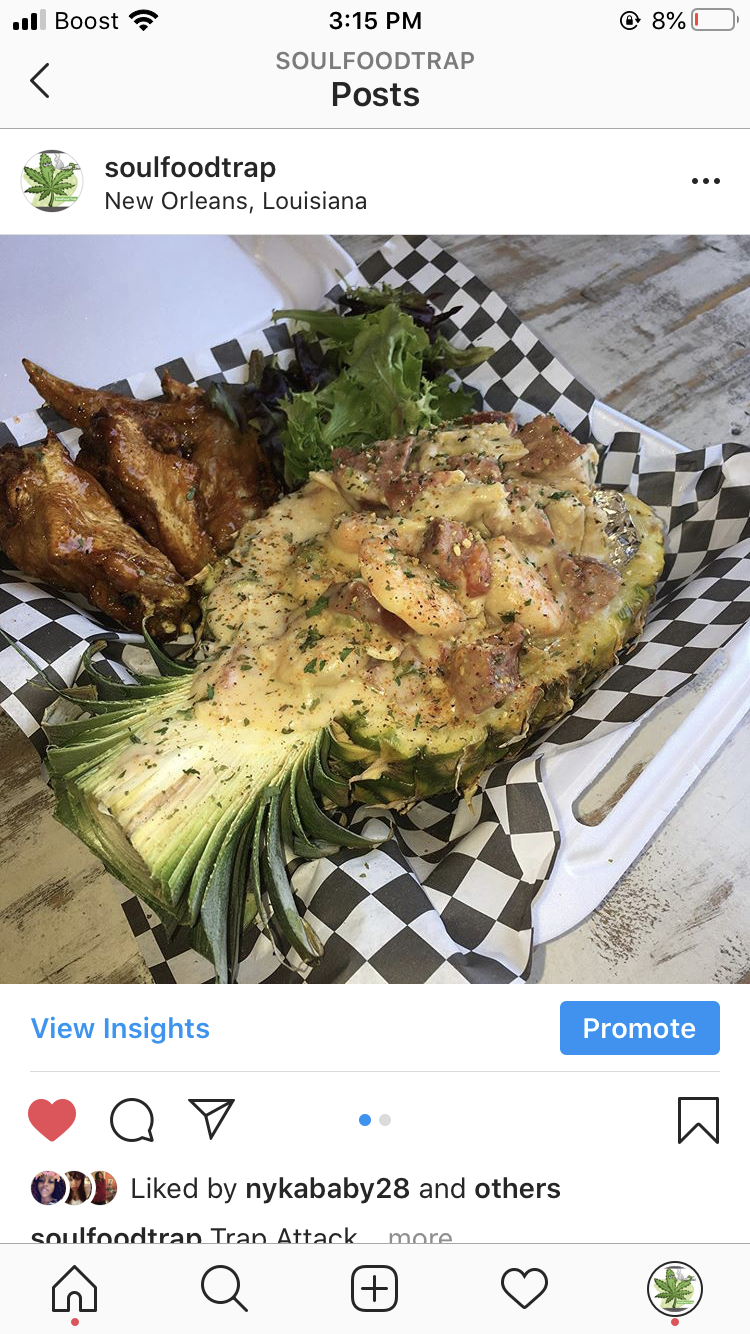This screenshot has height=1334, width=750.
Task: Share the post via the paper plane icon
Action: pyautogui.click(x=211, y=1119)
